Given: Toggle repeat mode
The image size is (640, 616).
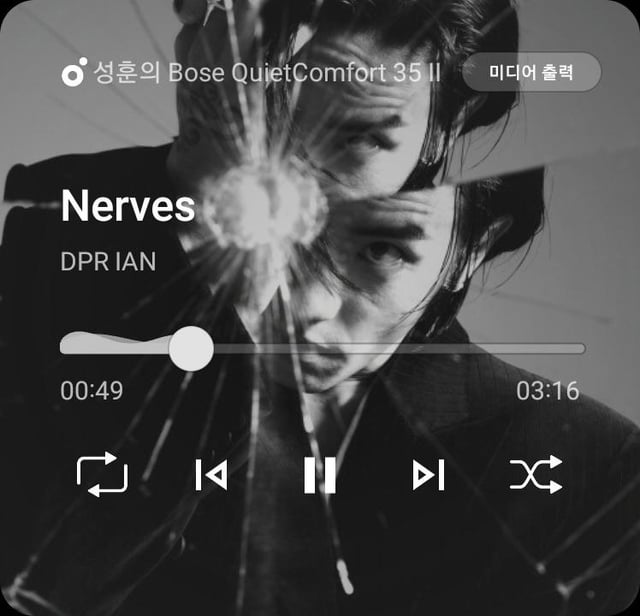Looking at the screenshot, I should pos(102,474).
